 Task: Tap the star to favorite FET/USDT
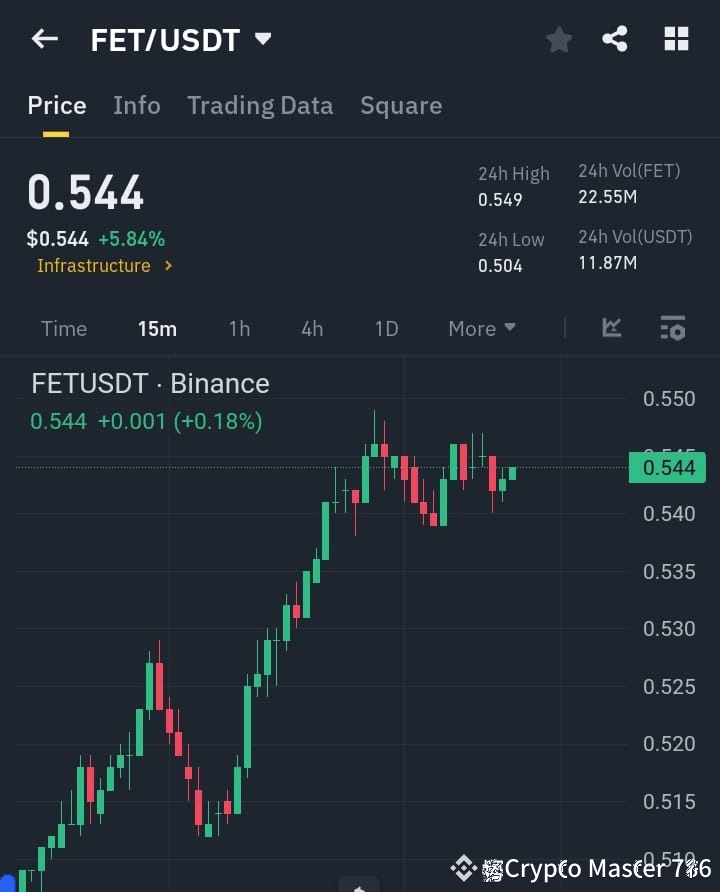(558, 38)
